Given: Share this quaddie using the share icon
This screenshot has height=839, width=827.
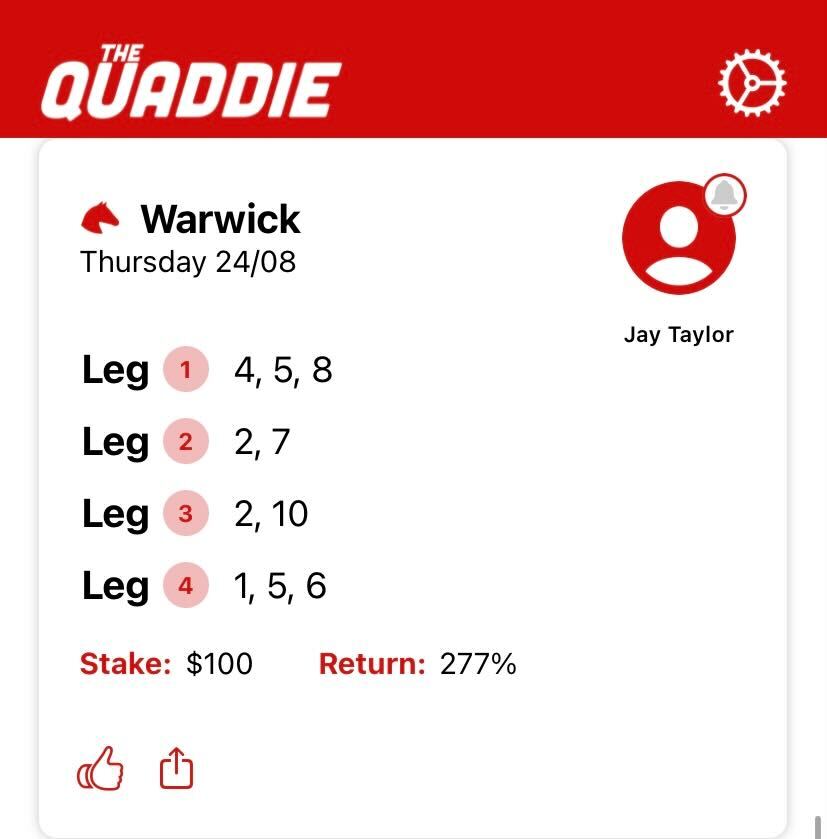Looking at the screenshot, I should 176,769.
